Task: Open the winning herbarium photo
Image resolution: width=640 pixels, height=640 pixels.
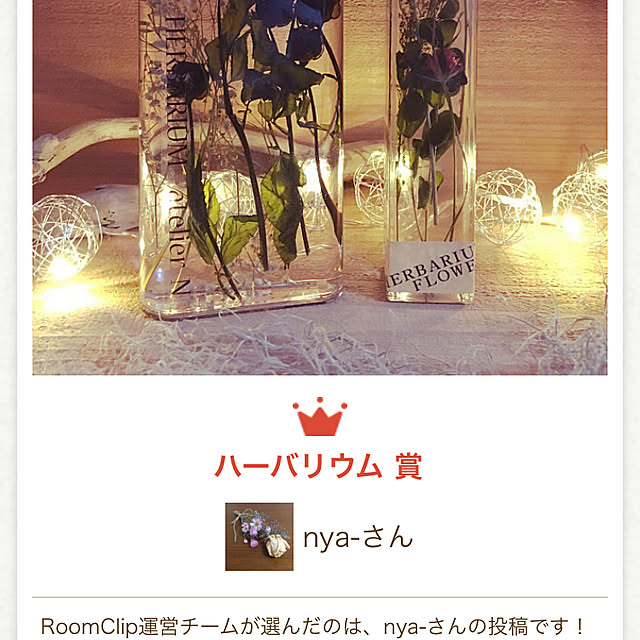Action: 320,185
